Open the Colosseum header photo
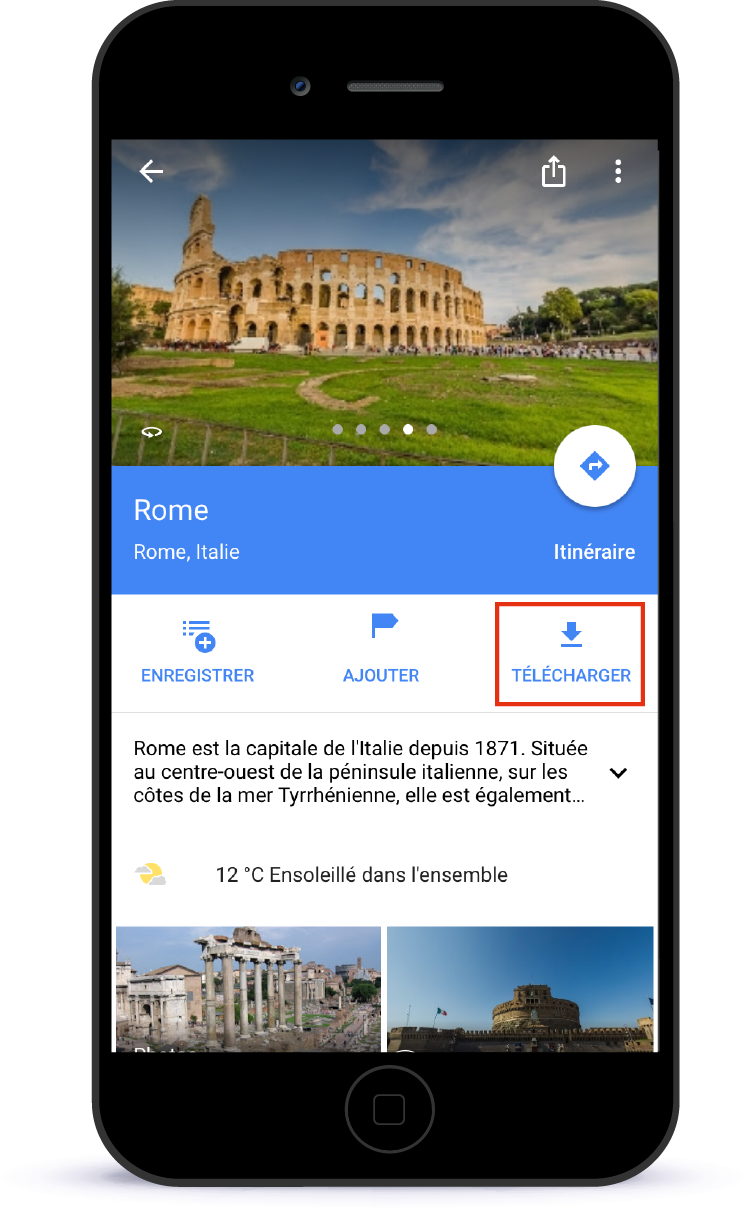The height and width of the screenshot is (1208, 745). [x=385, y=302]
